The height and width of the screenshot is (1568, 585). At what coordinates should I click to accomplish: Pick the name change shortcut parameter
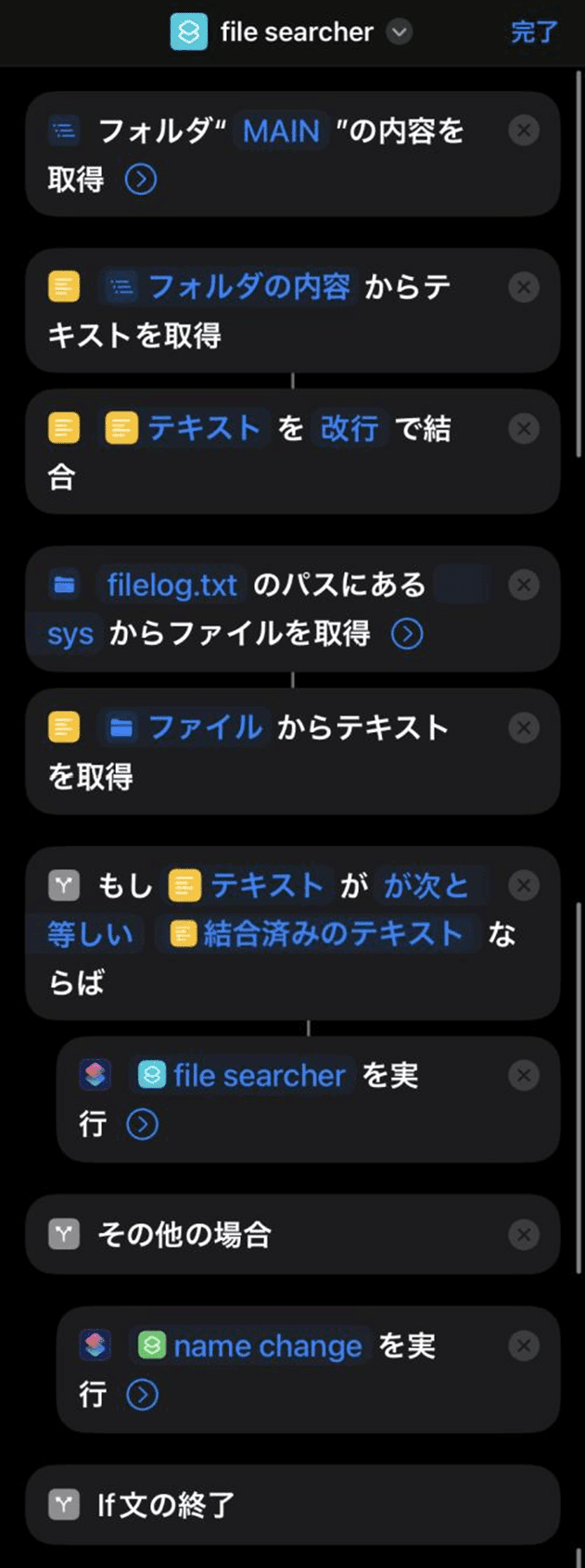(250, 1346)
